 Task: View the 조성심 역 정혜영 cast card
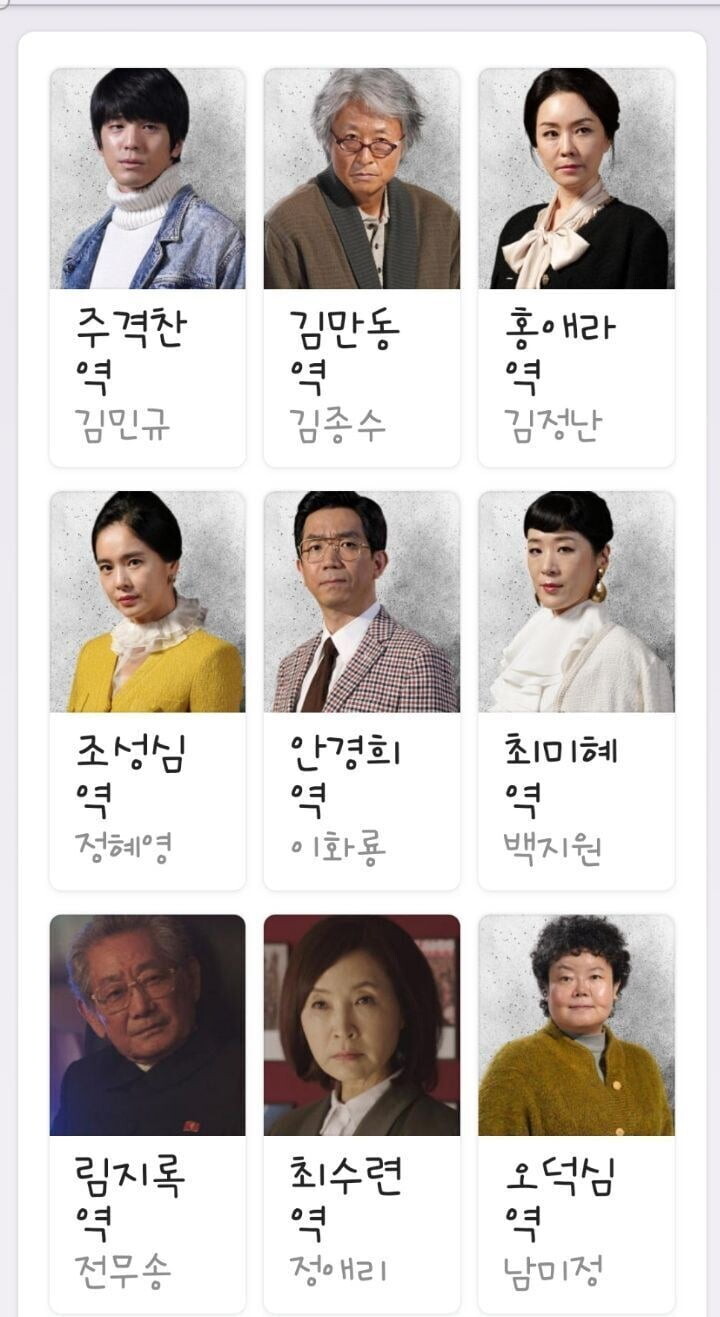pyautogui.click(x=147, y=690)
